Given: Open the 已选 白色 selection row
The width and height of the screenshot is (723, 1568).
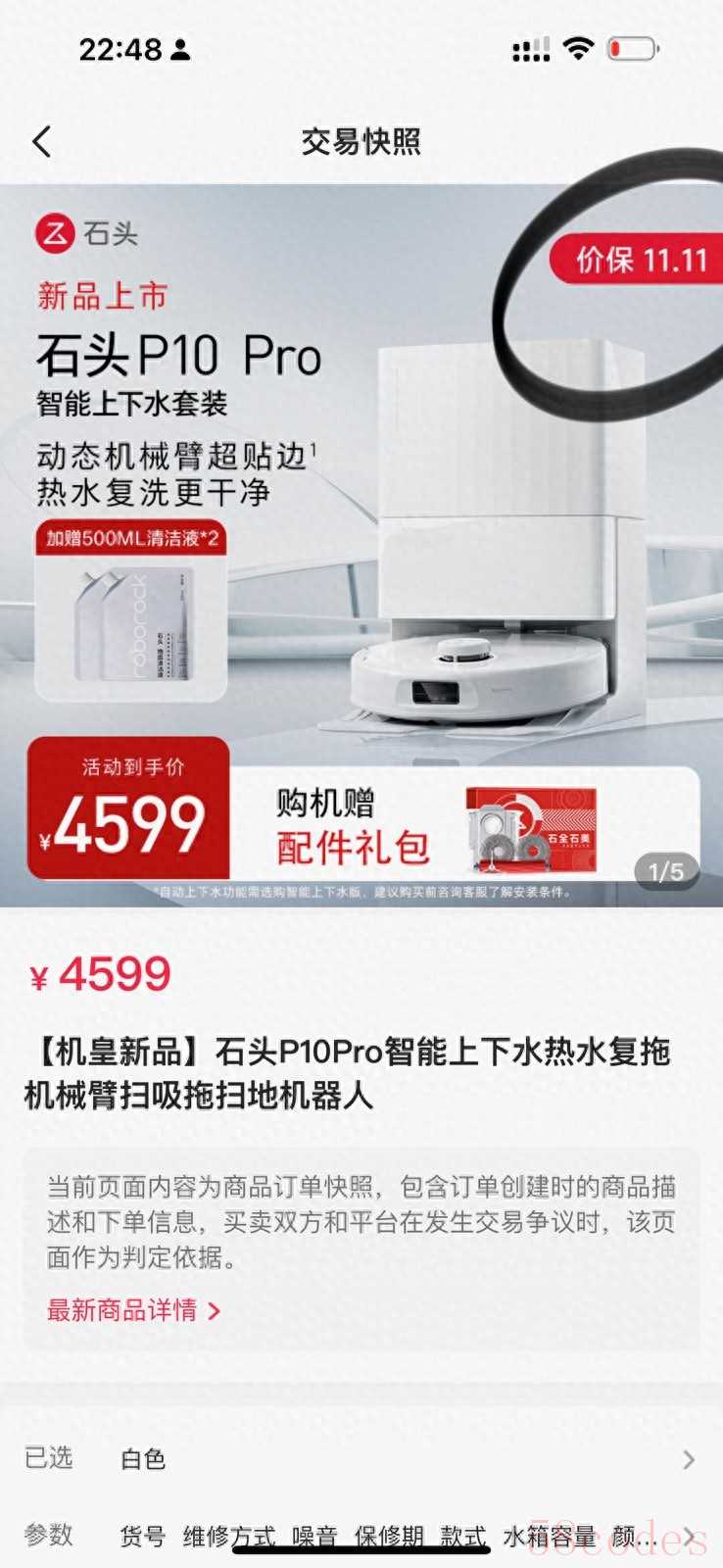Looking at the screenshot, I should (x=361, y=1459).
